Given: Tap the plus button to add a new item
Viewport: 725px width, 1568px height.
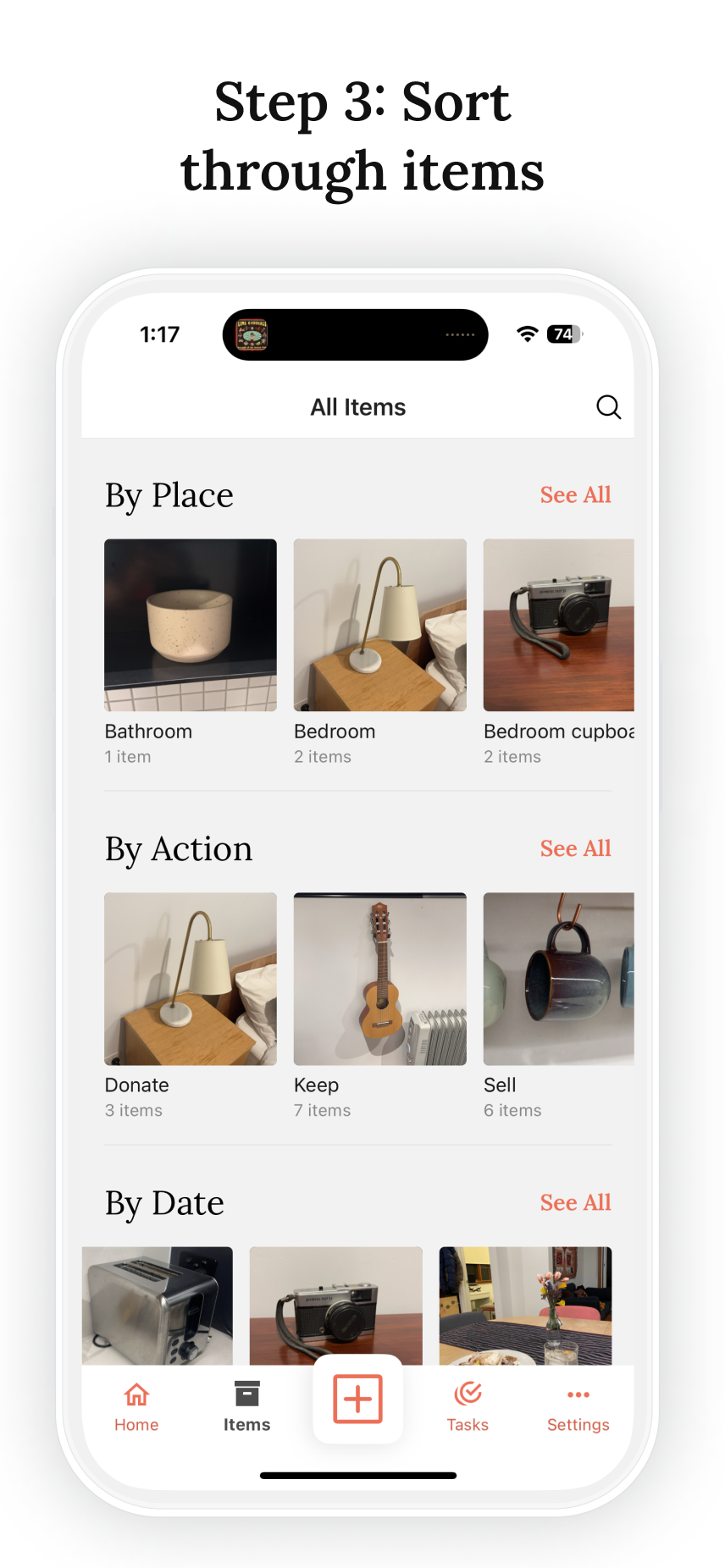Looking at the screenshot, I should click(x=357, y=1399).
